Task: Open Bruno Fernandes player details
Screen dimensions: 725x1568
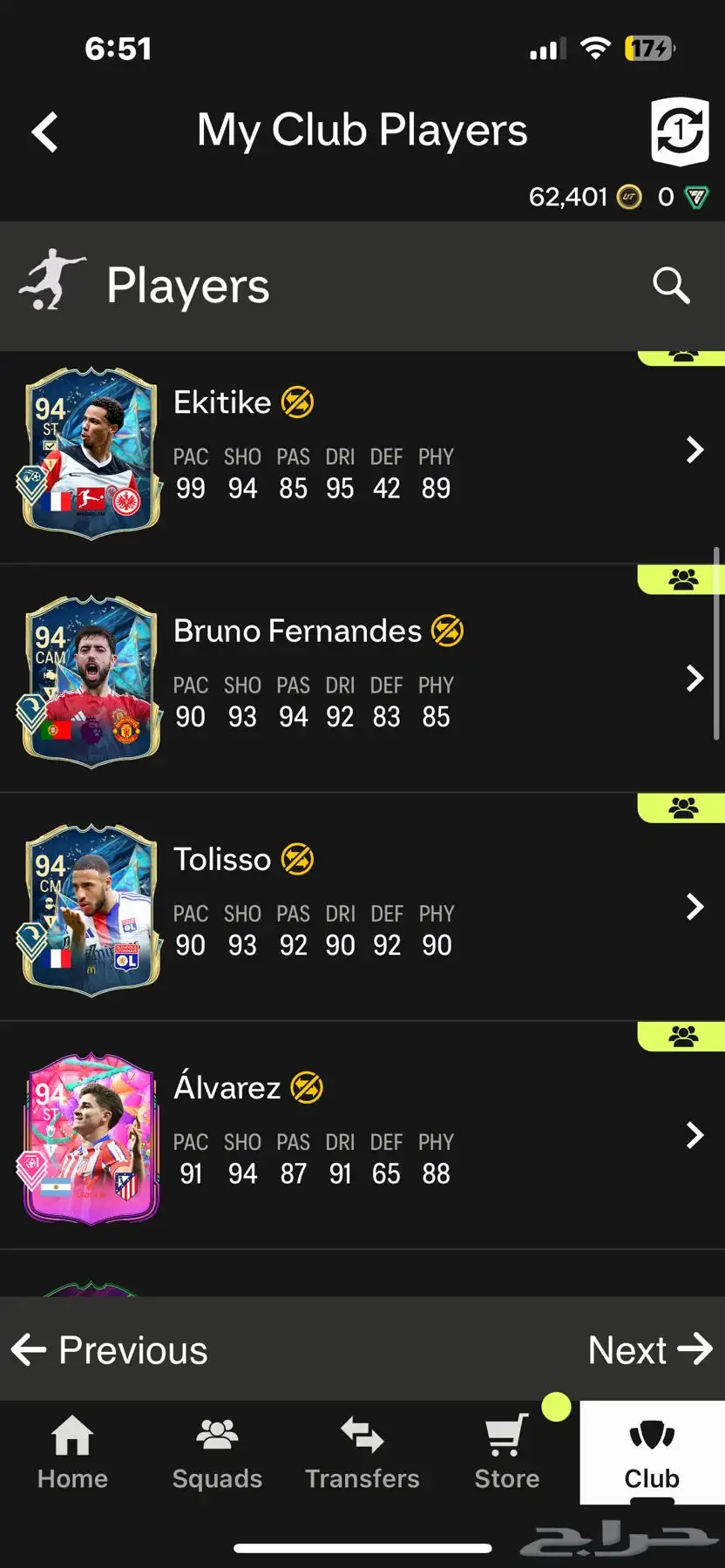Action: pos(694,679)
